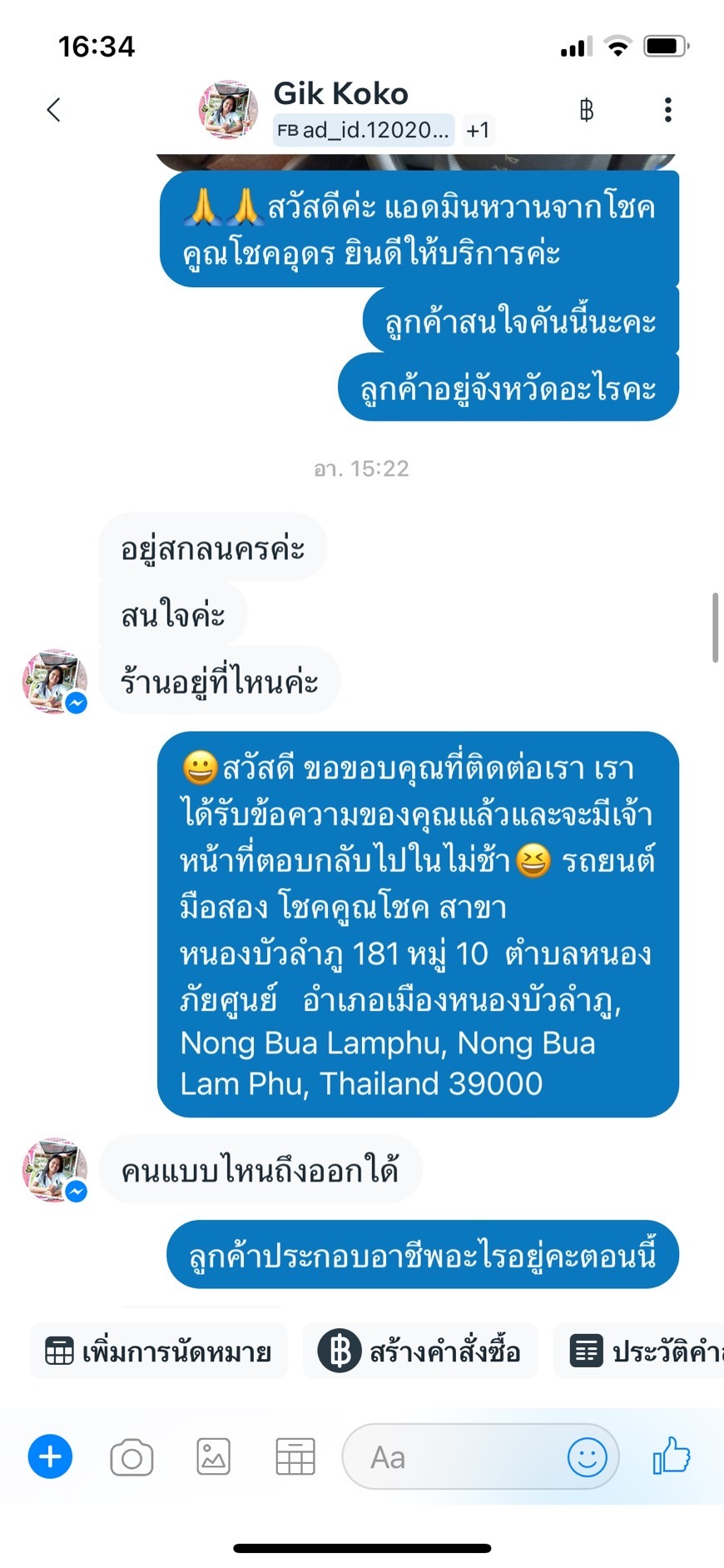Go back to the conversation list
Image resolution: width=724 pixels, height=1568 pixels.
[54, 110]
